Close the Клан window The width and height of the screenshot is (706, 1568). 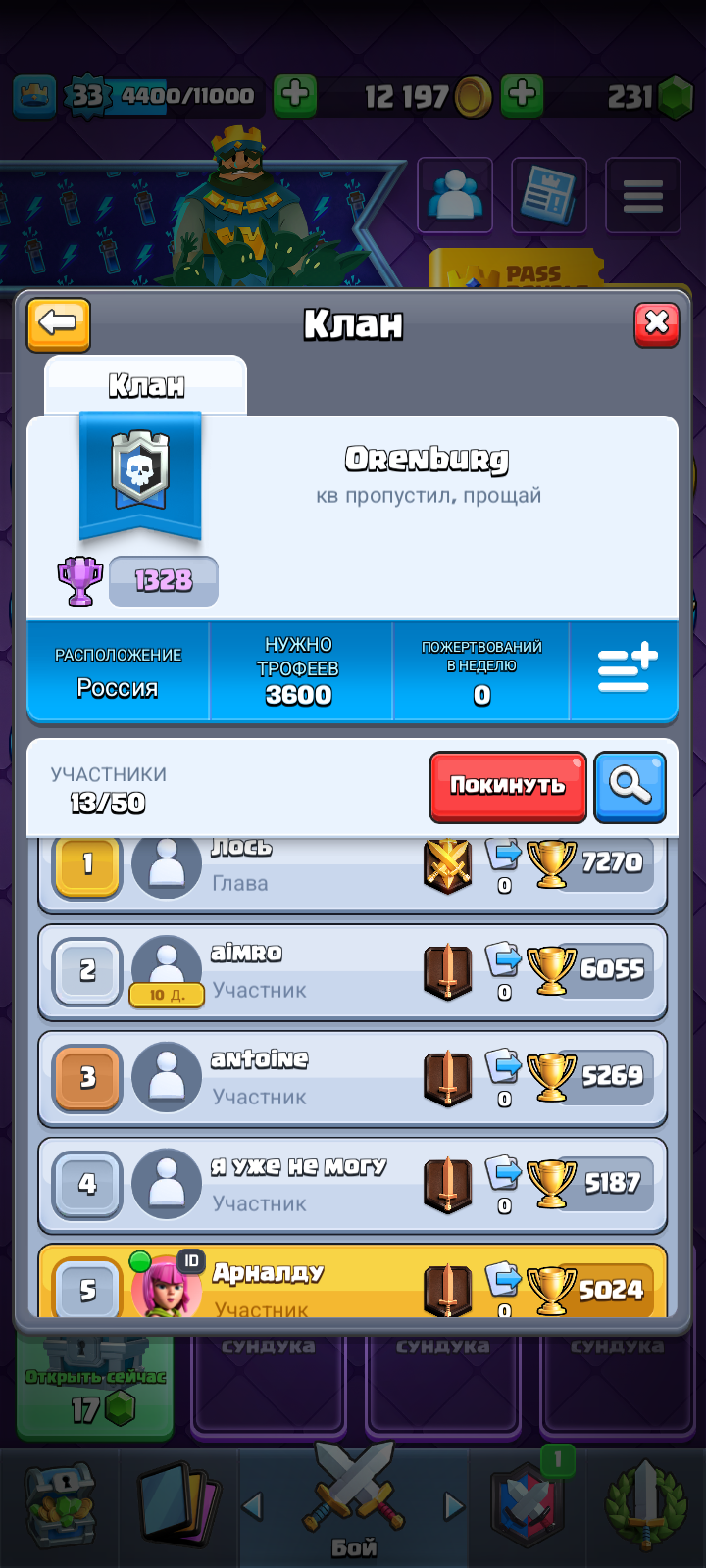click(x=656, y=324)
